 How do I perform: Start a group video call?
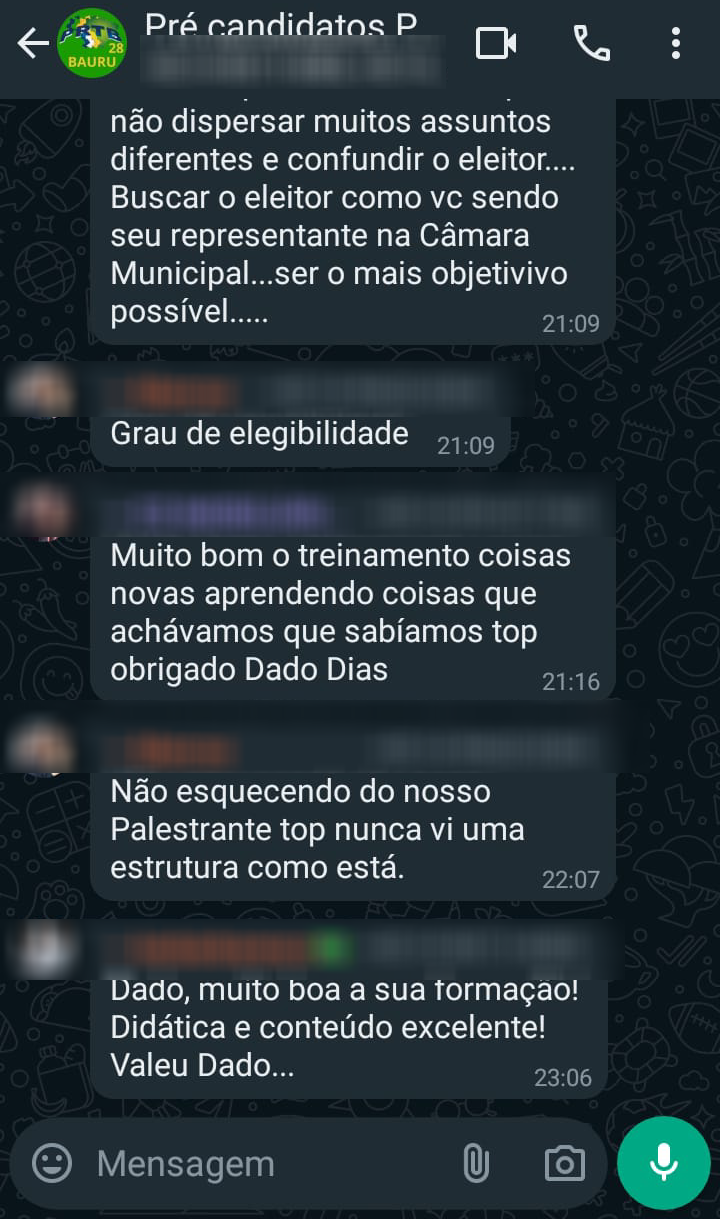(496, 44)
